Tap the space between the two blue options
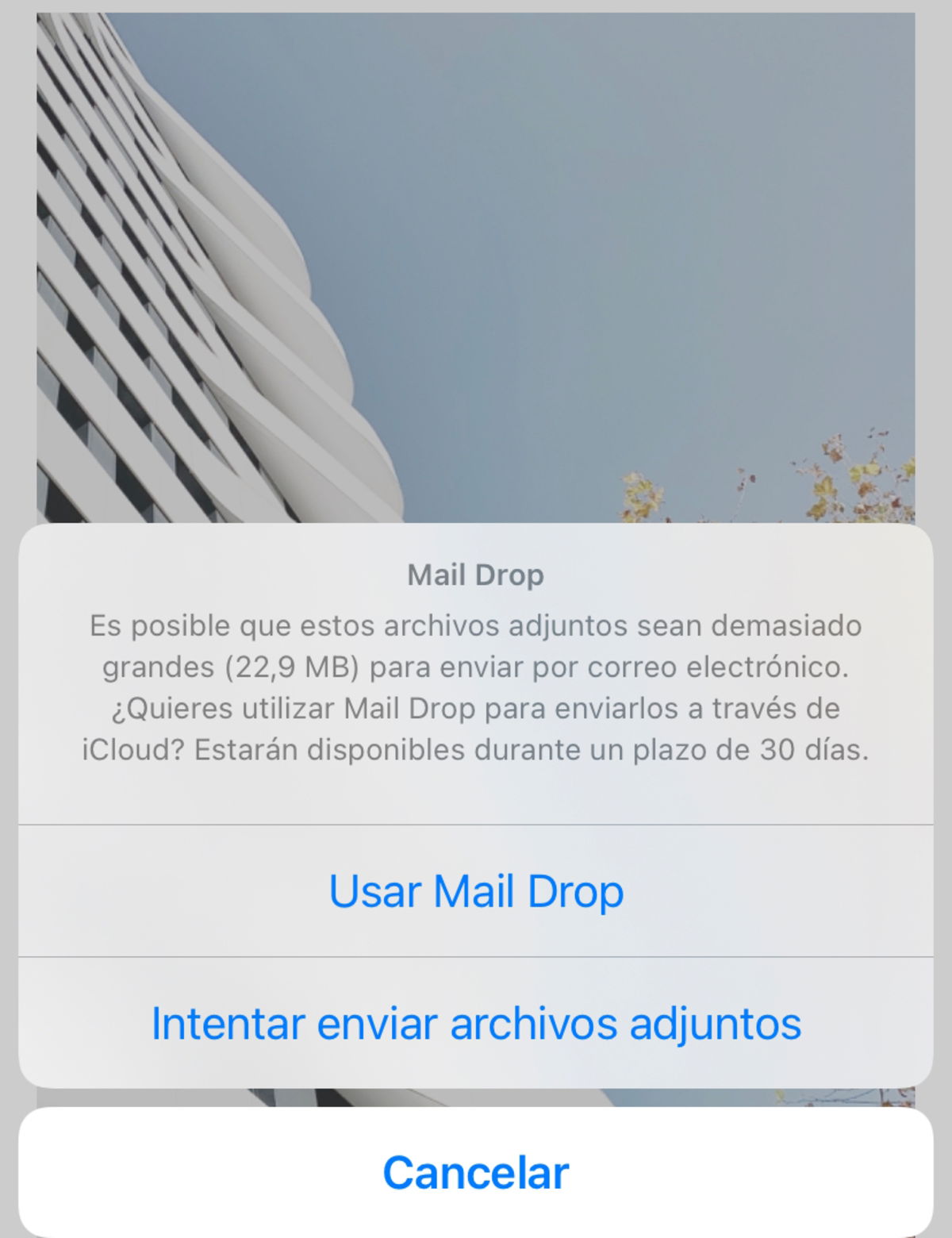Screen dimensions: 952x1238 476,958
